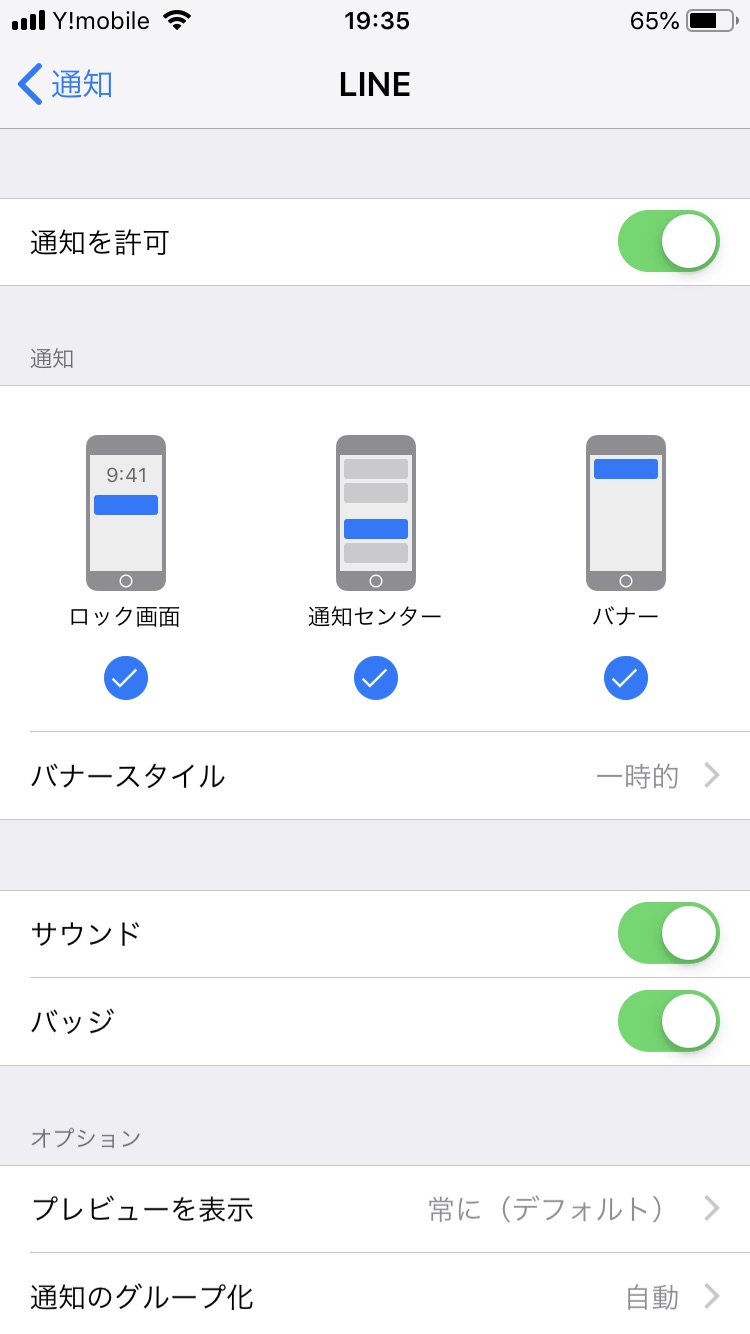Disable the サウンド switch
Viewport: 750px width, 1334px height.
tap(669, 933)
